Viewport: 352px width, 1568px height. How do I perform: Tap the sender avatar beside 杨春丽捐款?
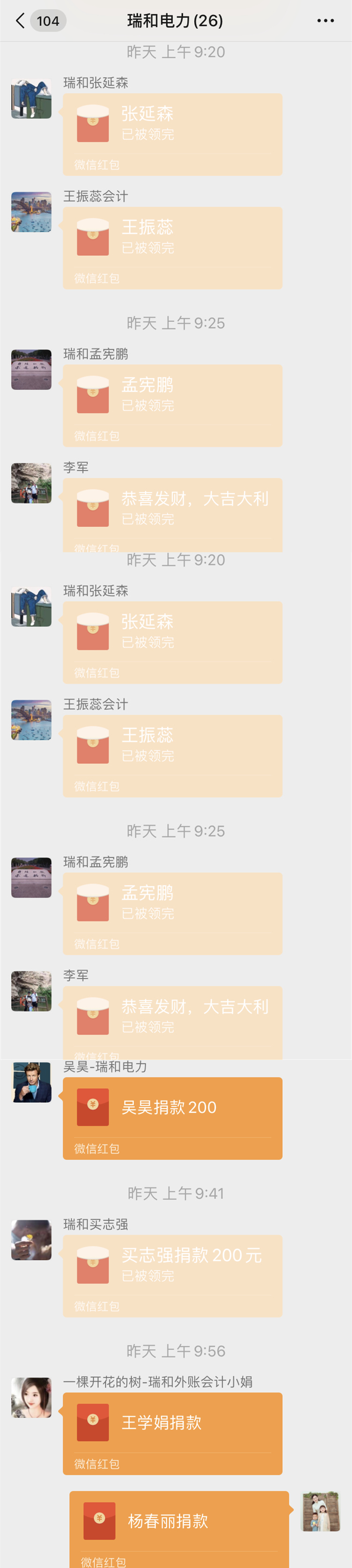pyautogui.click(x=321, y=1511)
